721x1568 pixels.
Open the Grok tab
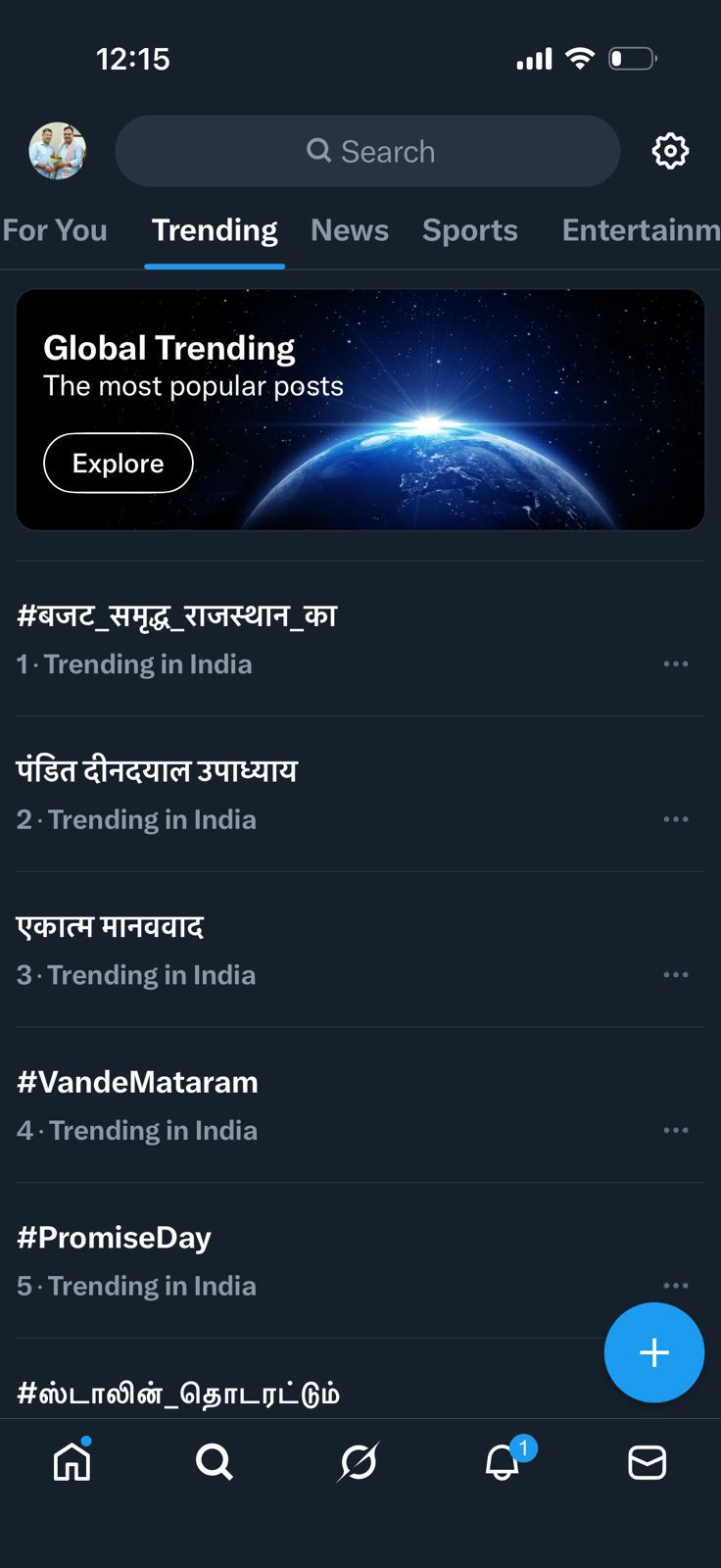[359, 1462]
